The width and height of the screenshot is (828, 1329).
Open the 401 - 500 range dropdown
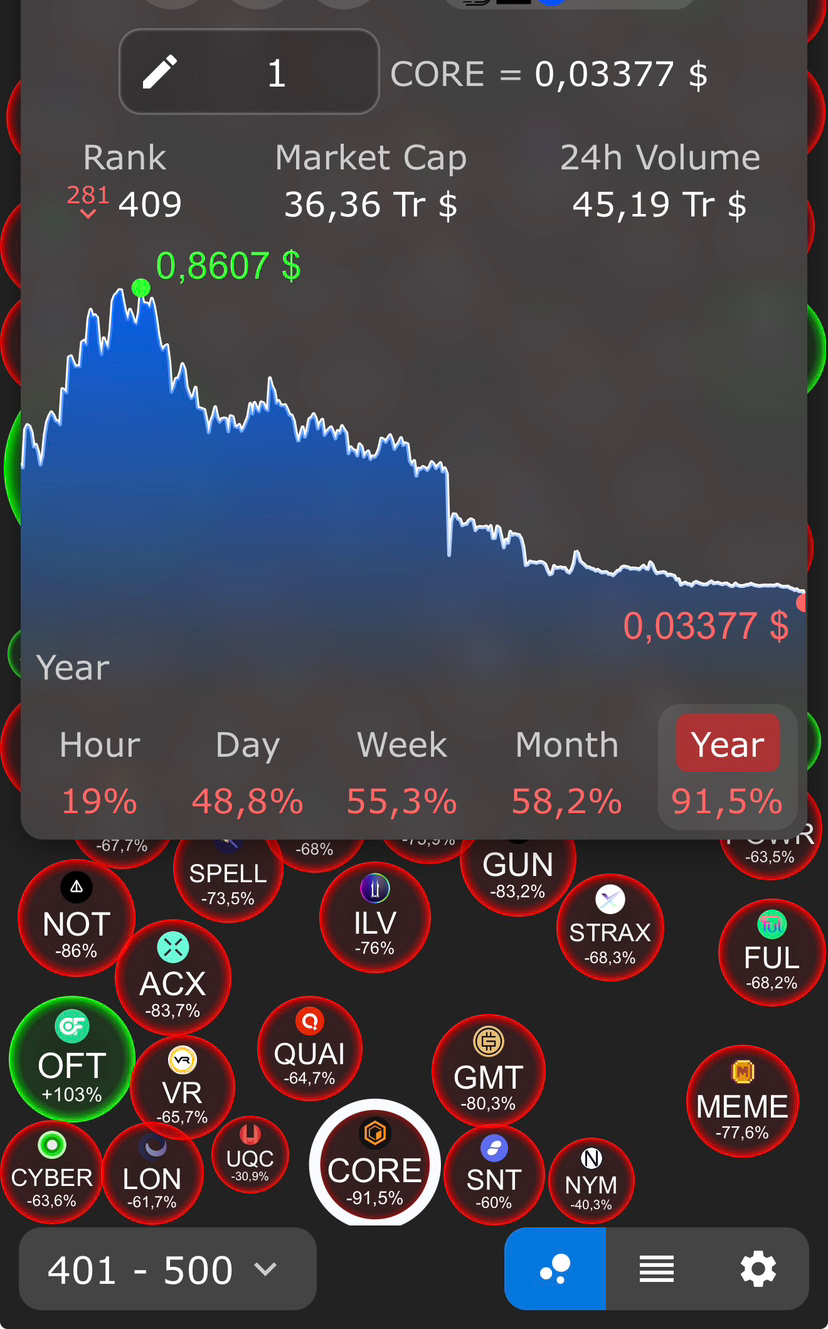tap(167, 1269)
